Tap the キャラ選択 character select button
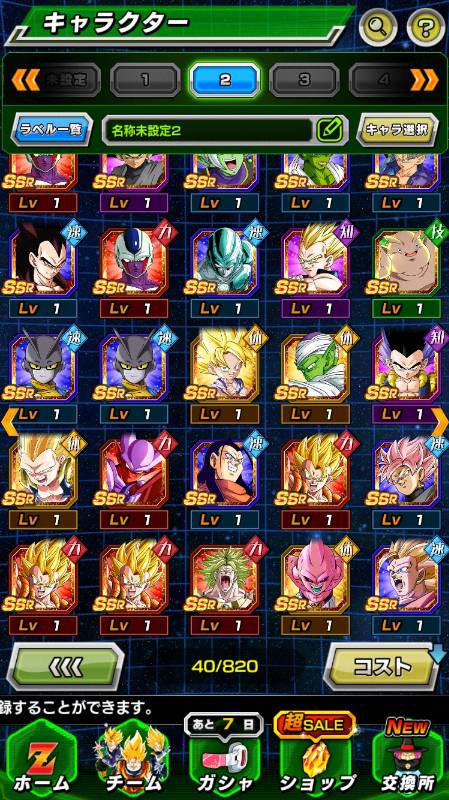 pos(397,130)
